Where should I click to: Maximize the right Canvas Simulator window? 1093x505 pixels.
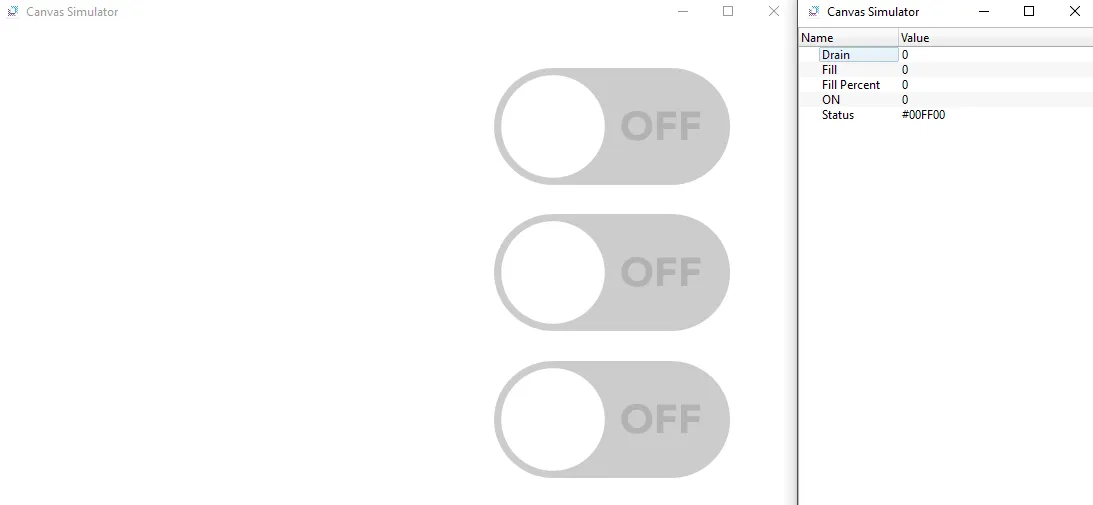pos(1029,11)
